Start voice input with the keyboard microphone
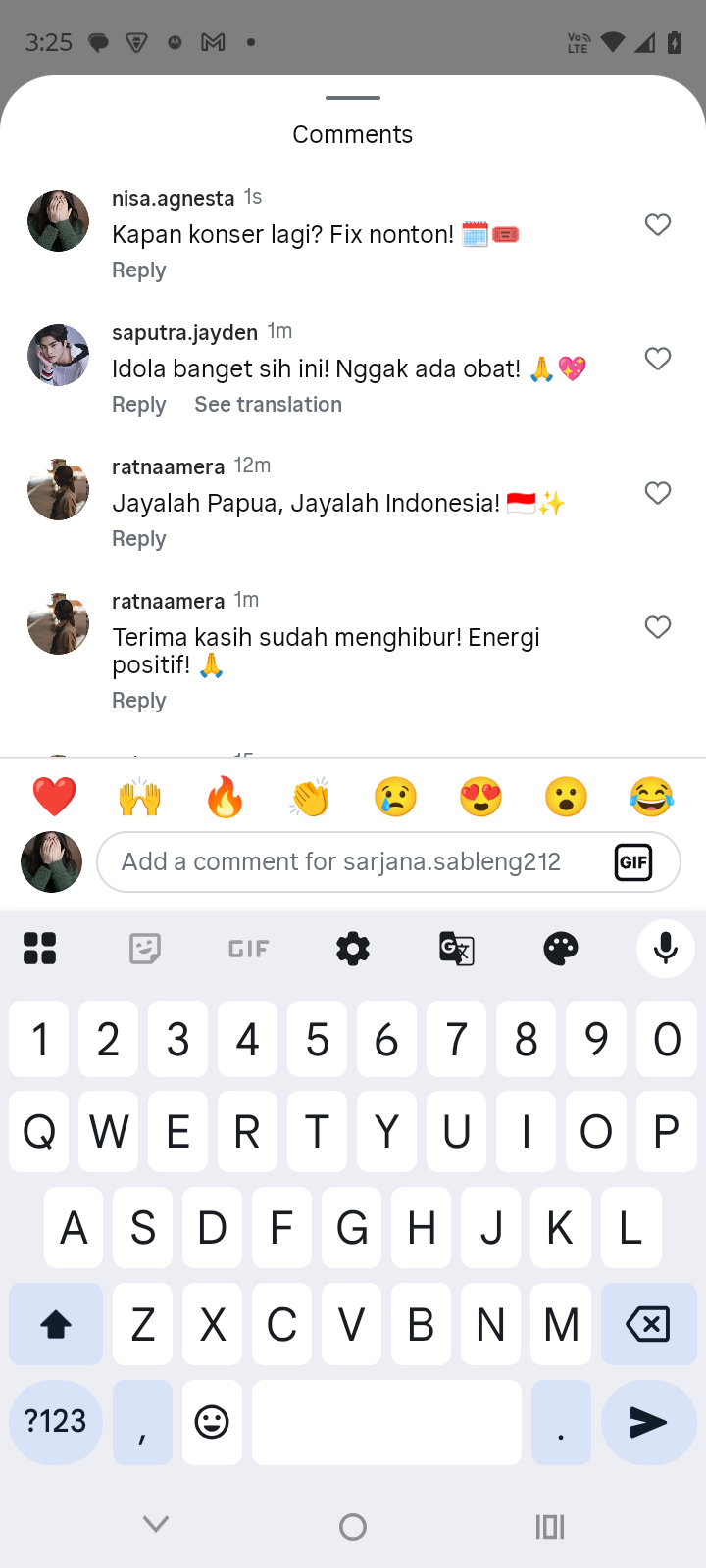Screen dimensions: 706x1568 click(x=666, y=949)
